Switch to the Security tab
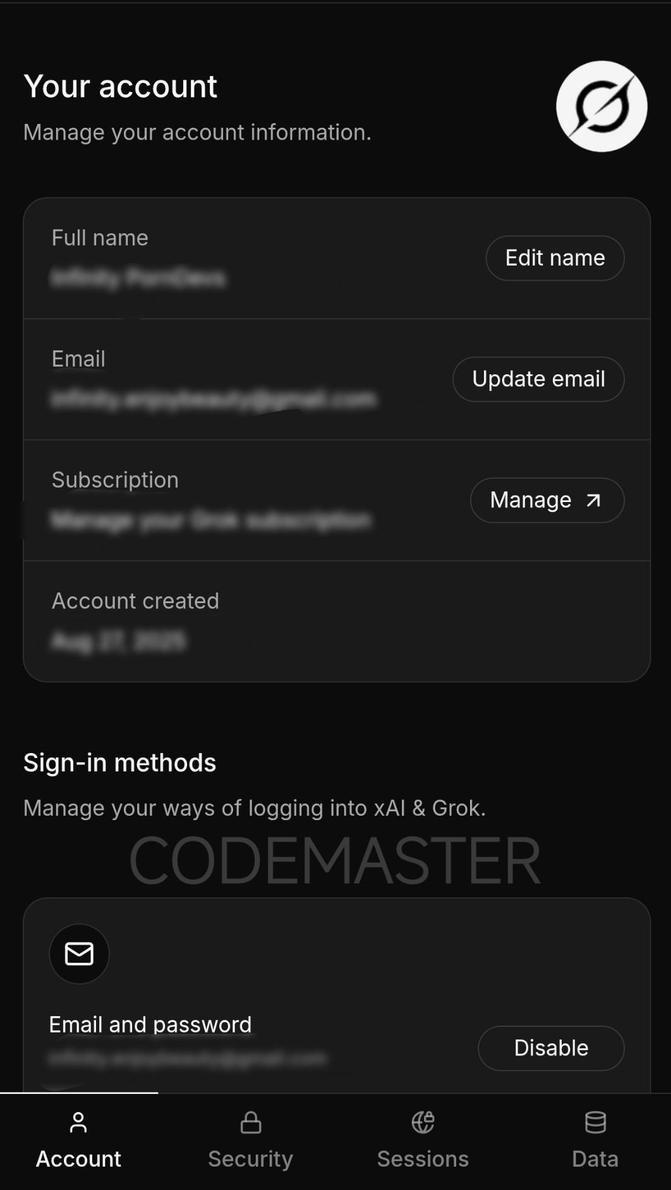 [x=250, y=1141]
